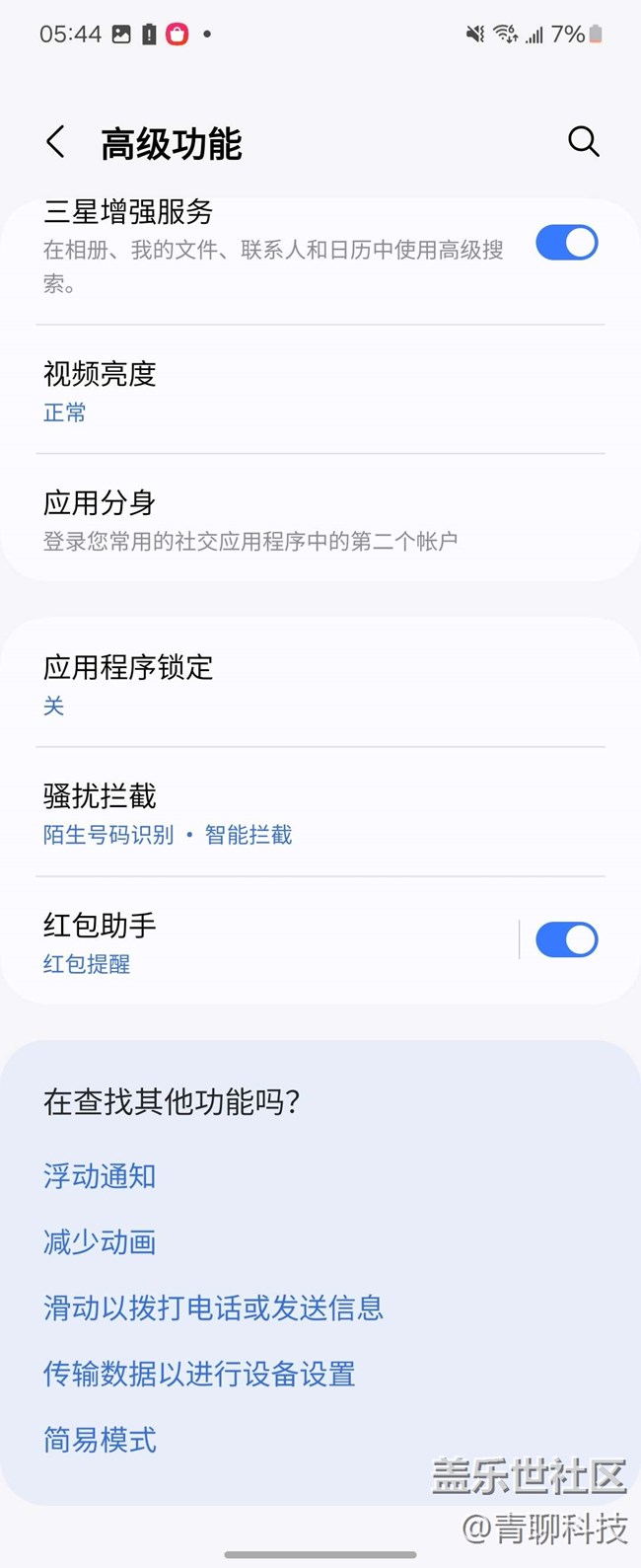Image resolution: width=641 pixels, height=1568 pixels.
Task: Go to 减少动画 setting
Action: 100,1242
